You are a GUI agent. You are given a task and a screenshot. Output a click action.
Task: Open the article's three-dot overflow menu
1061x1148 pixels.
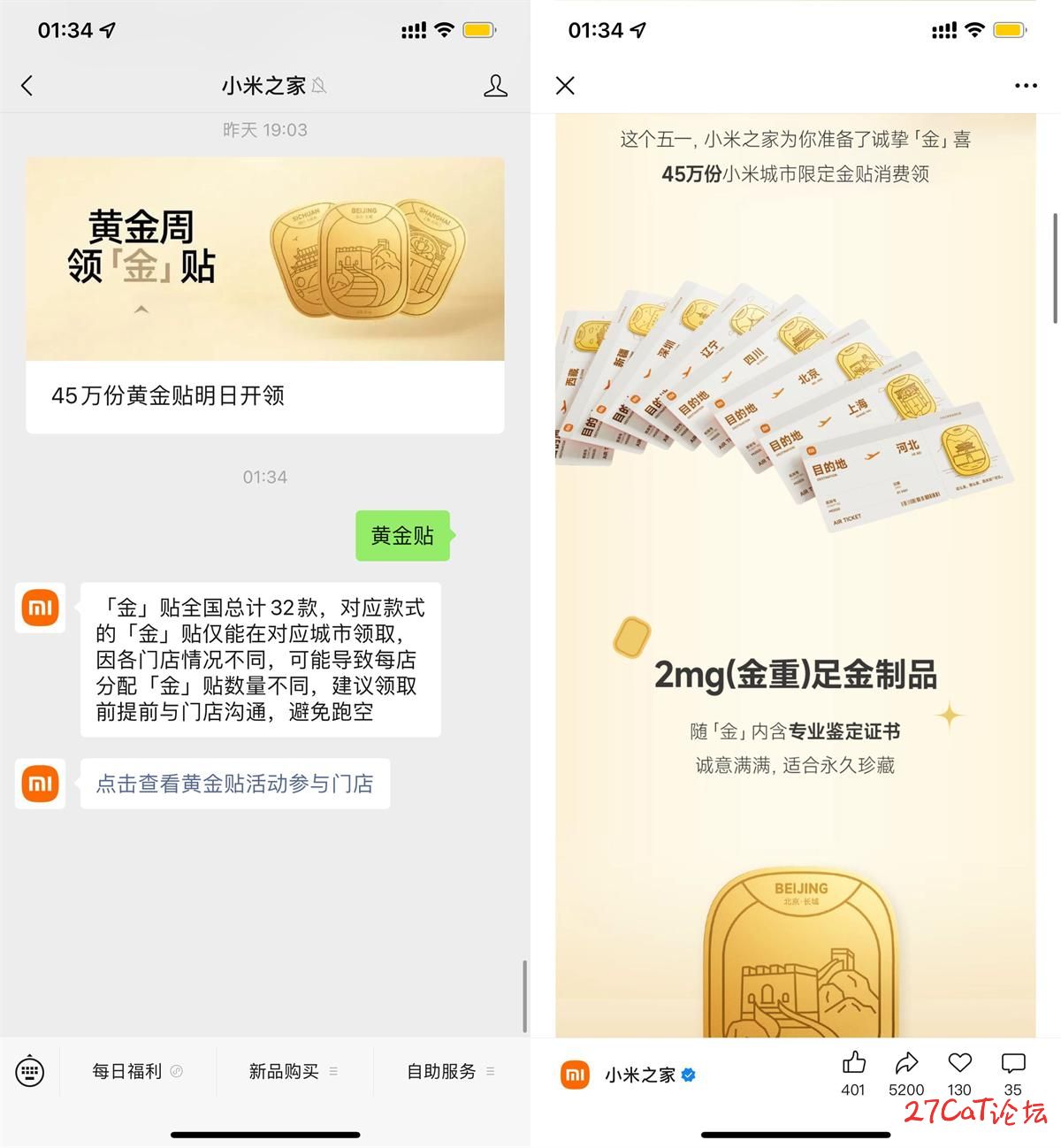[x=1026, y=86]
